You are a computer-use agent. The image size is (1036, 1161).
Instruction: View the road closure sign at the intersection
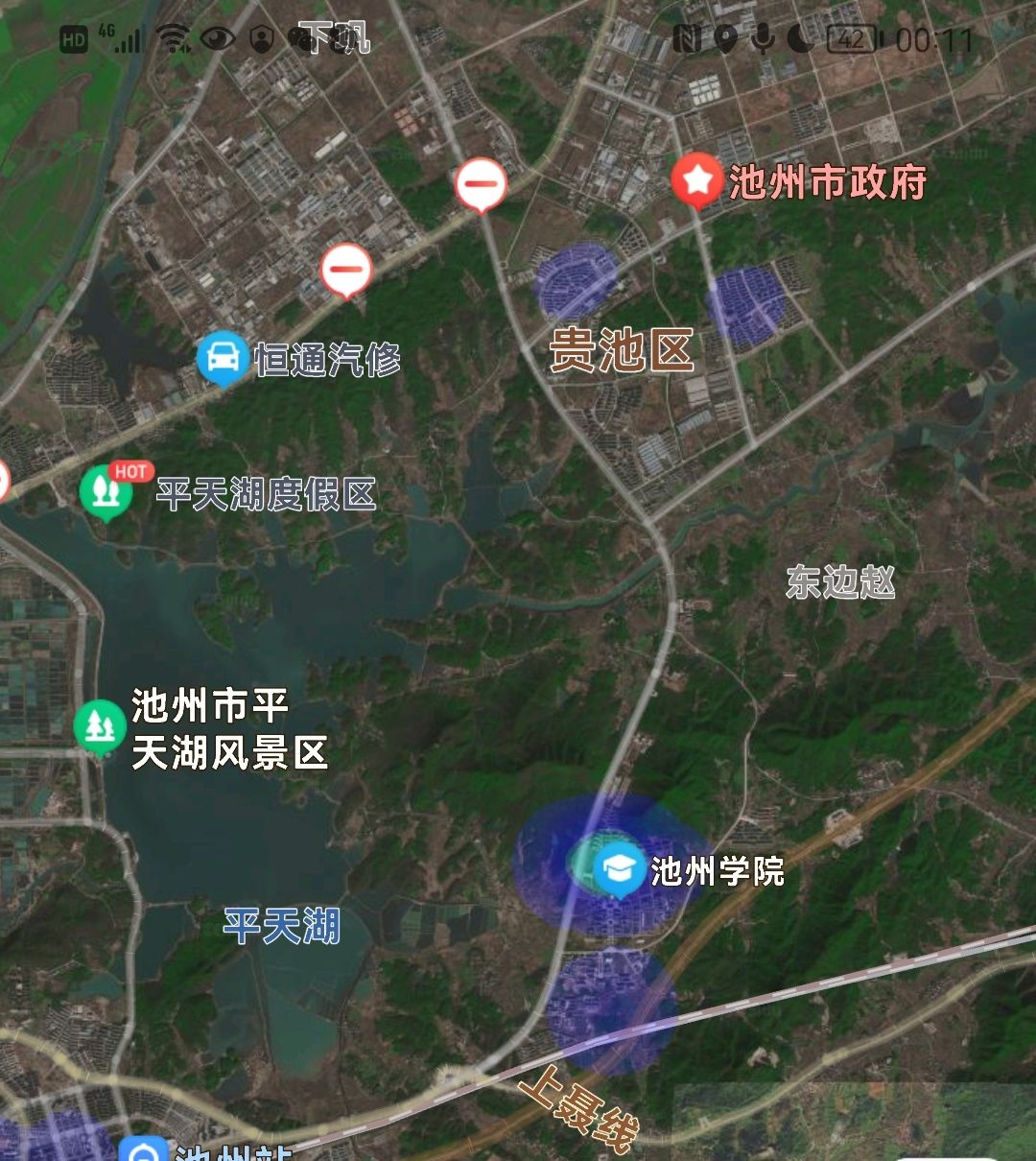coord(481,183)
